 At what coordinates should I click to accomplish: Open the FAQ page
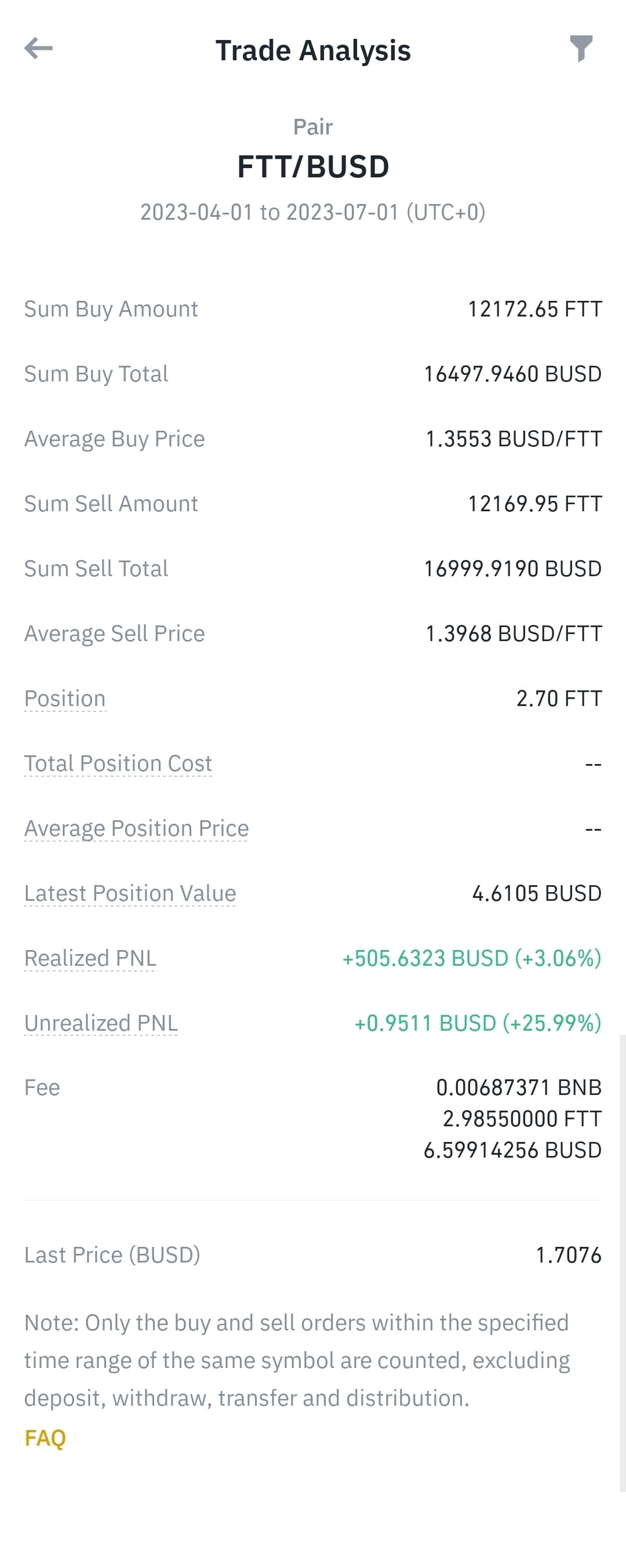(45, 1438)
